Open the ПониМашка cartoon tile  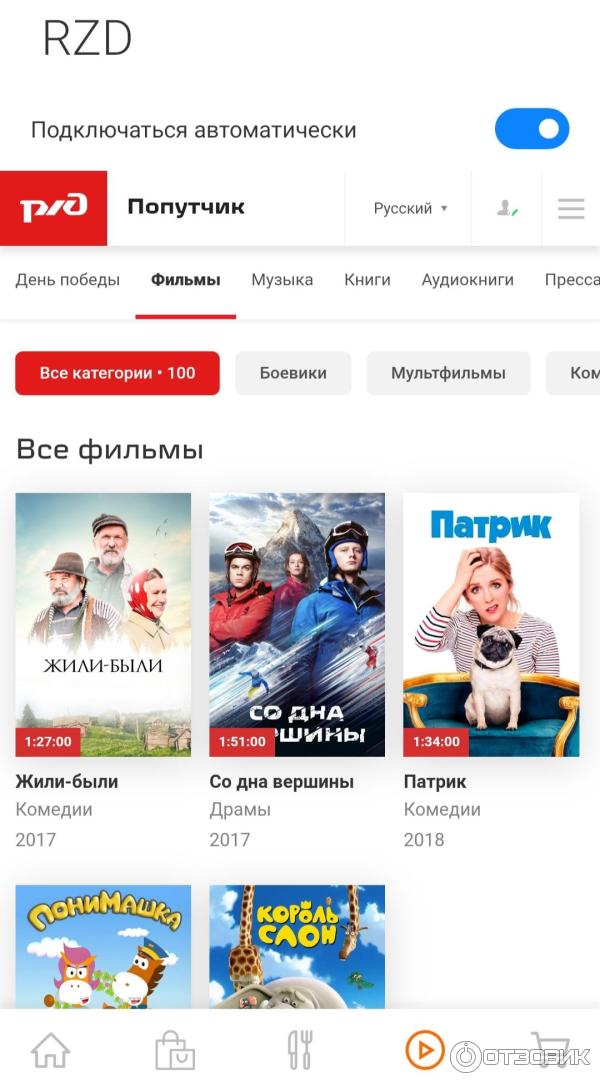103,945
